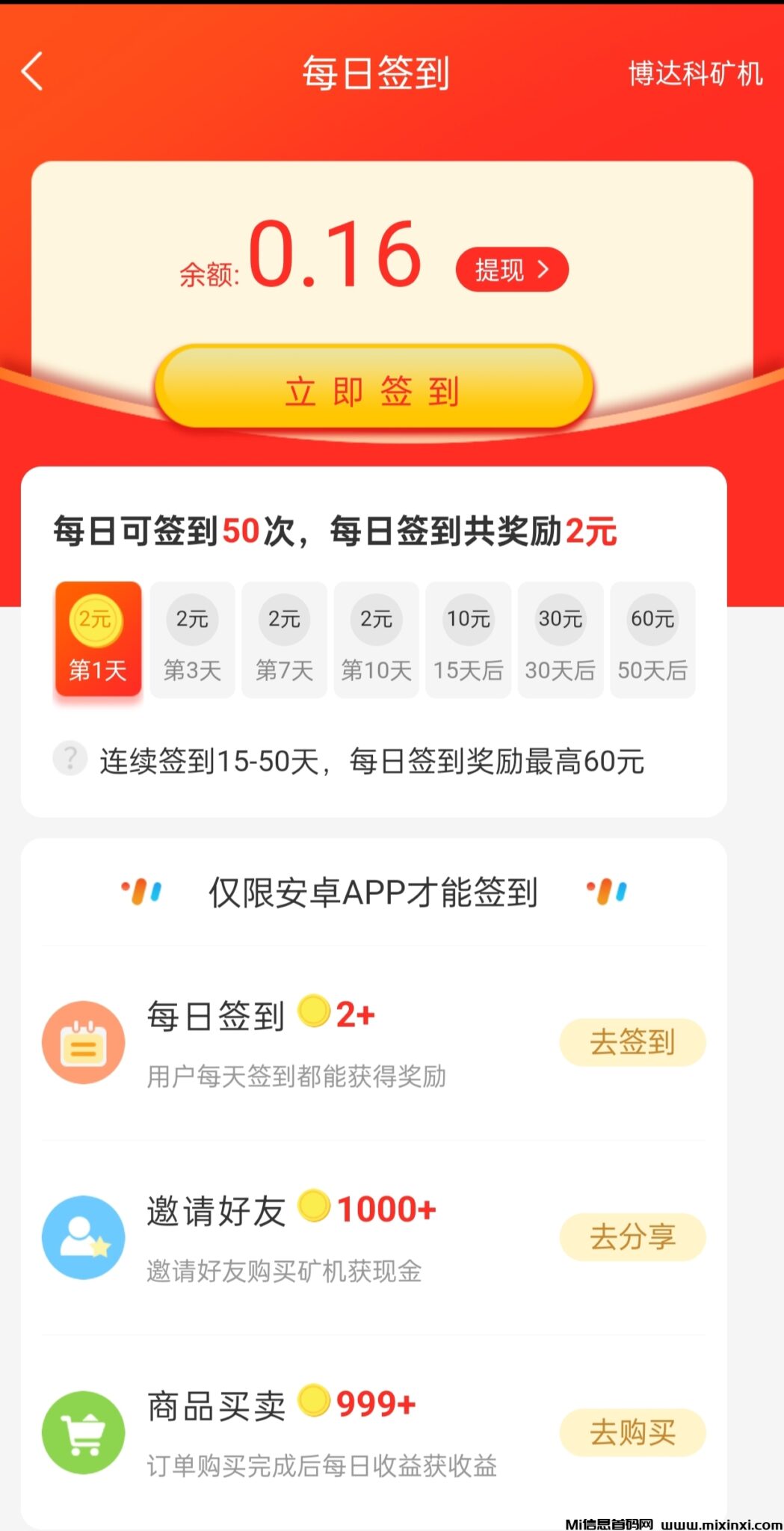Open the 博达科矿机 link
The width and height of the screenshot is (784, 1531).
694,74
